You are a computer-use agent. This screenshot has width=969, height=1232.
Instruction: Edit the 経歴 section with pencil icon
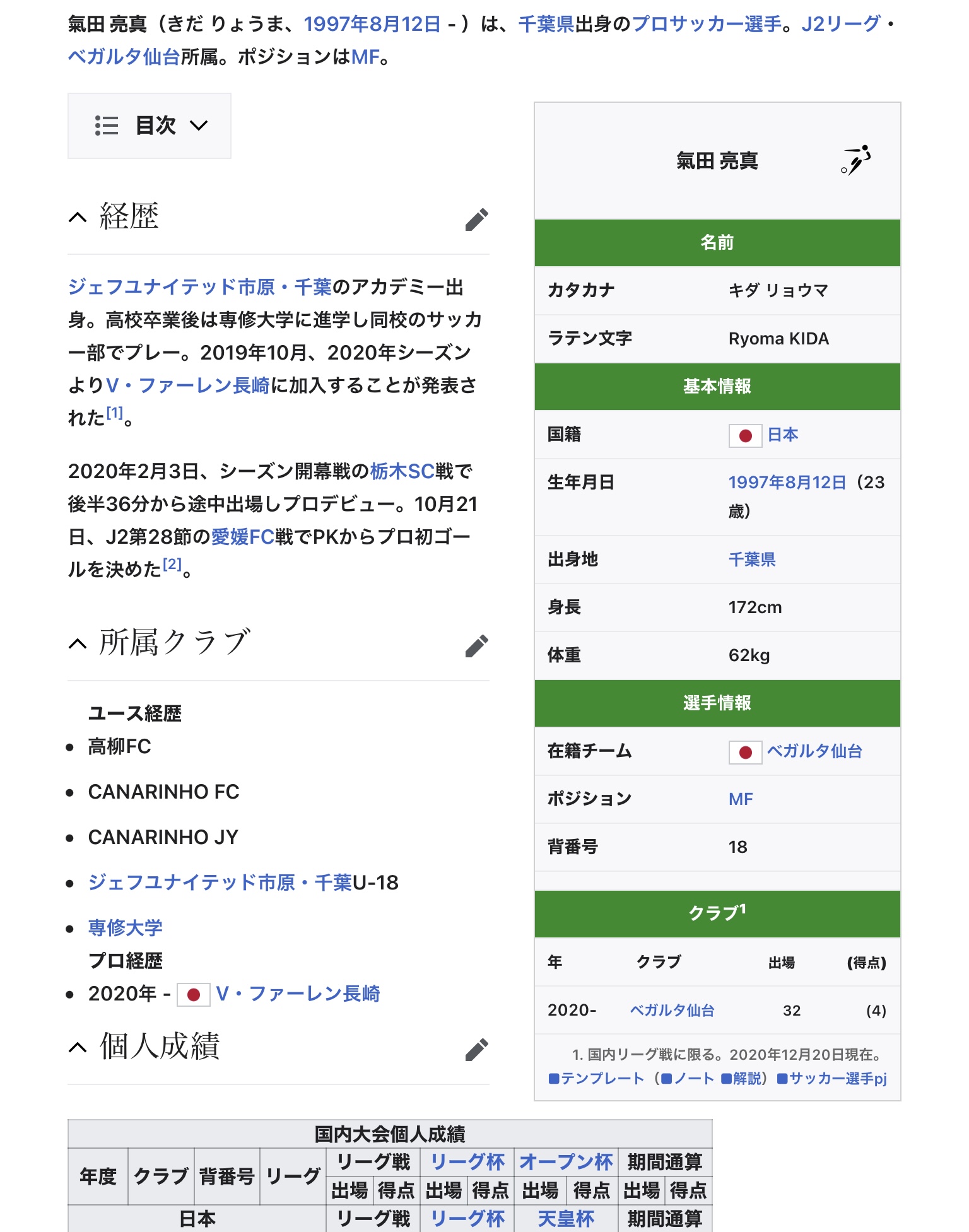[x=476, y=220]
